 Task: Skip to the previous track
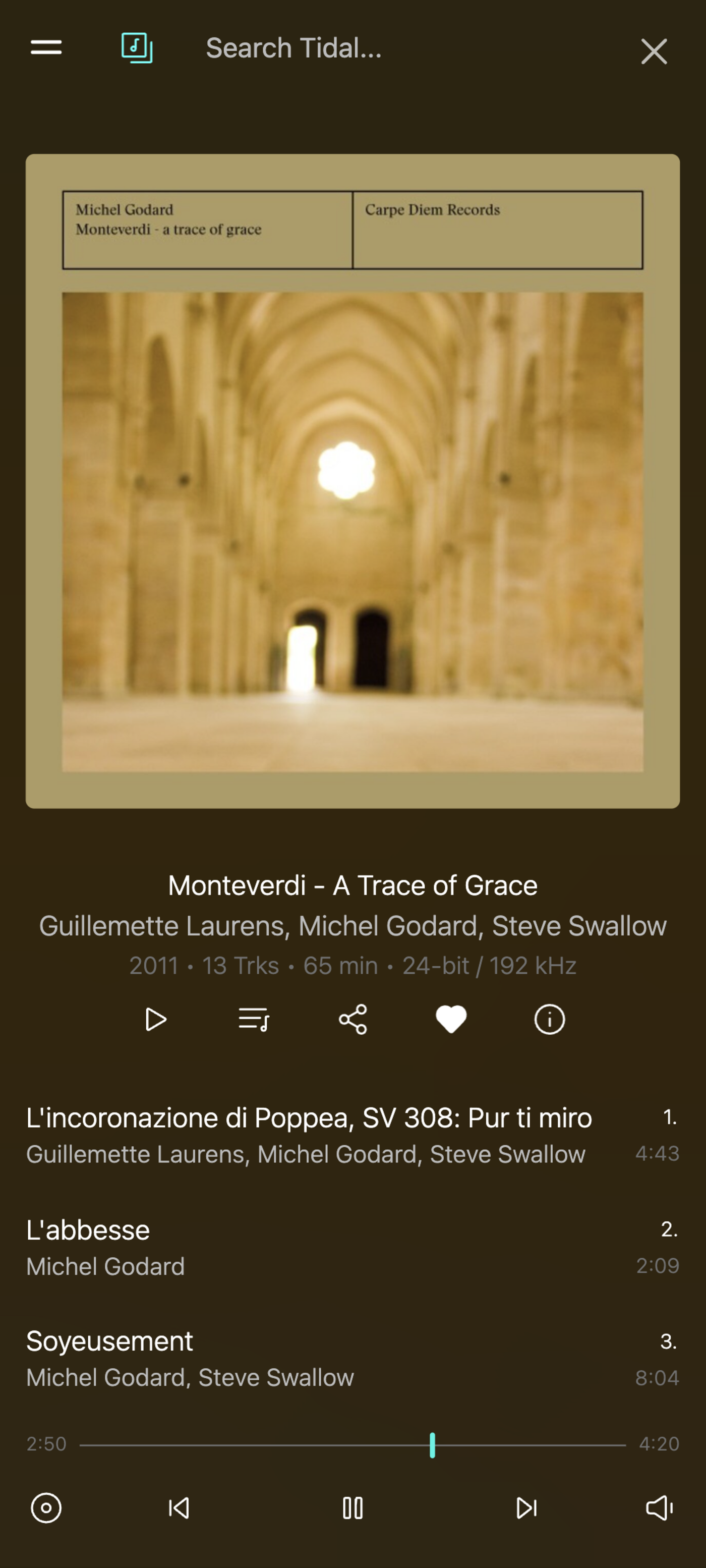click(x=179, y=1508)
